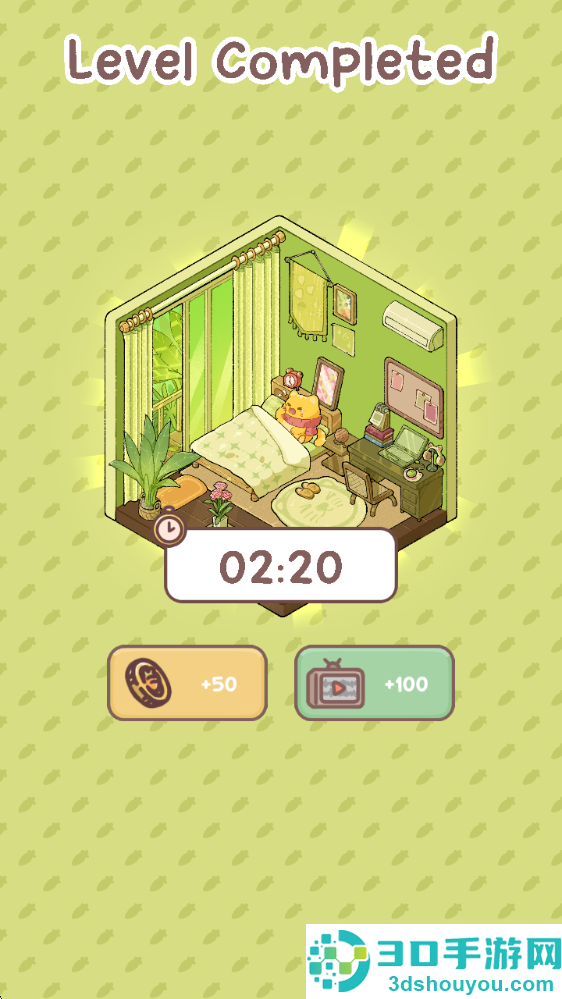562x999 pixels.
Task: Watch the ad for +100 coins
Action: coord(375,683)
